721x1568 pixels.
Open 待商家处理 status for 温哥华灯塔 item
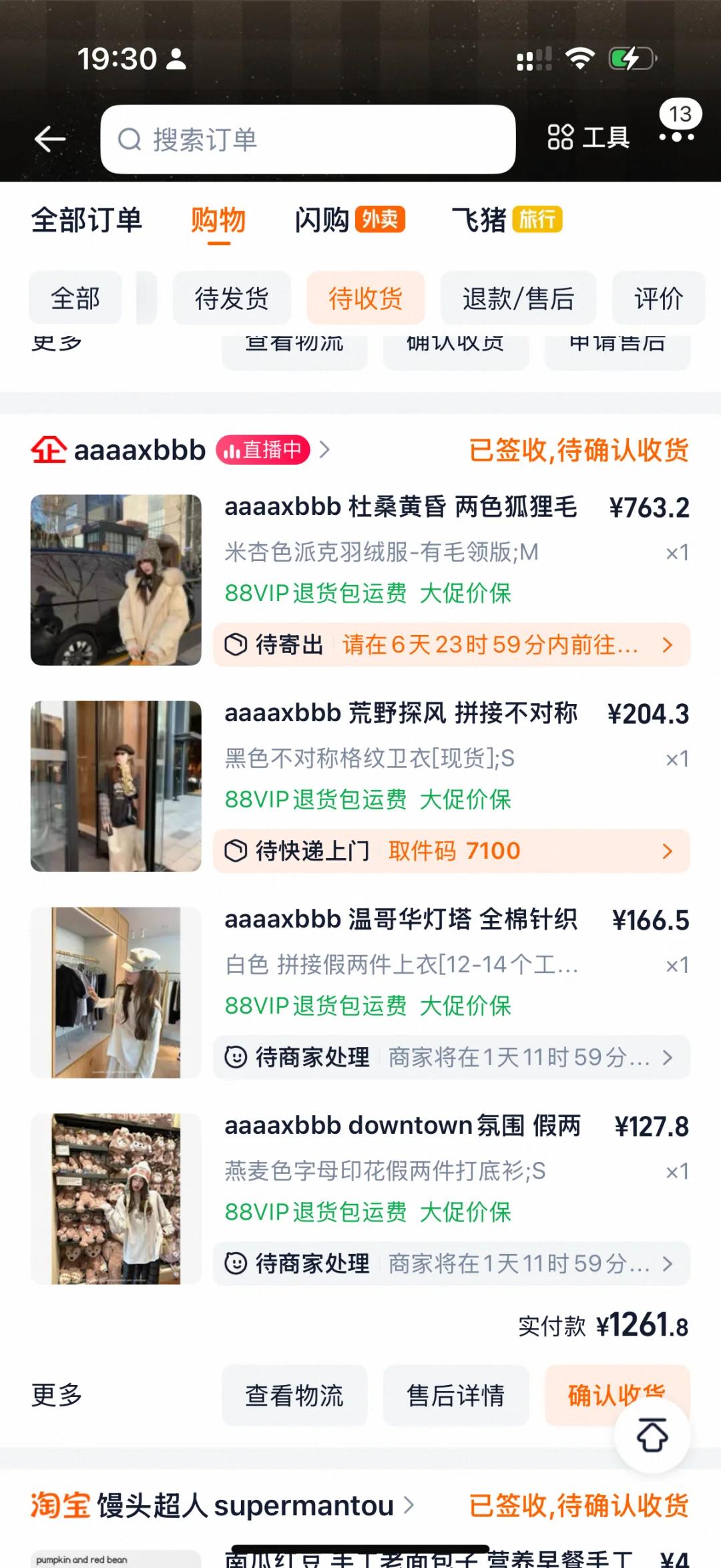click(x=451, y=1057)
